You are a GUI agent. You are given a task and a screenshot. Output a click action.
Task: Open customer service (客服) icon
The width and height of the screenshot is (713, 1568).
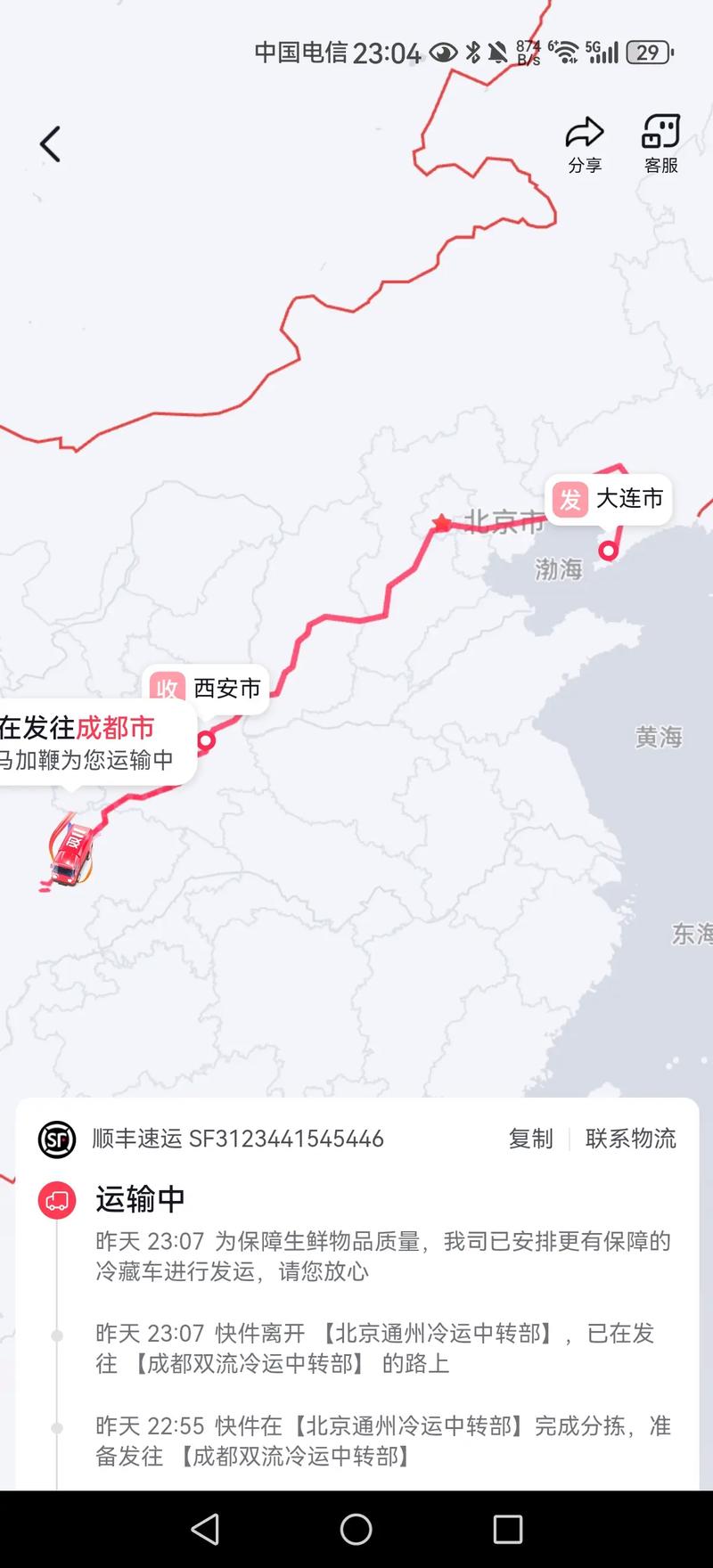coord(660,132)
